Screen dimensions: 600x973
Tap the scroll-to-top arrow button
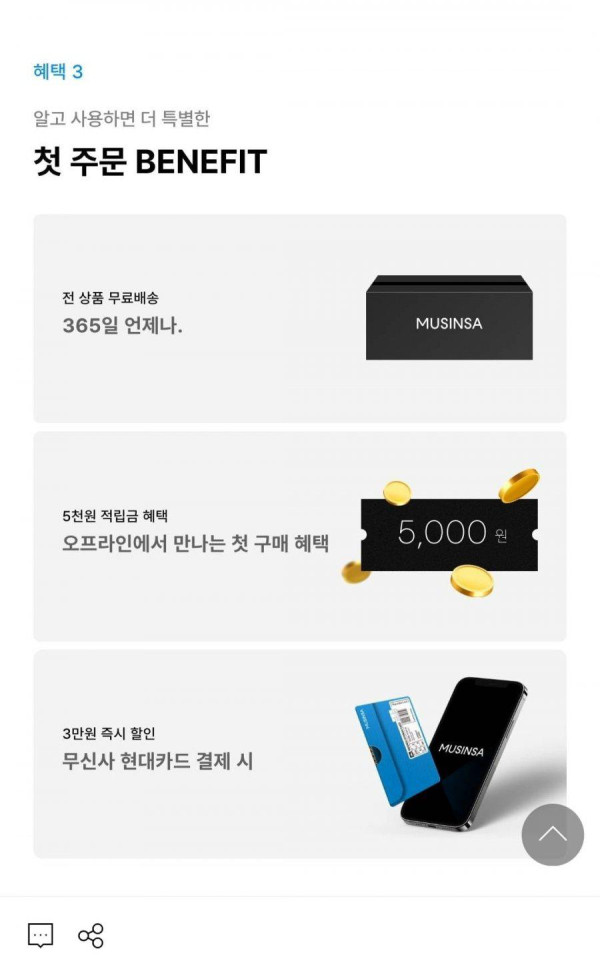click(x=552, y=834)
